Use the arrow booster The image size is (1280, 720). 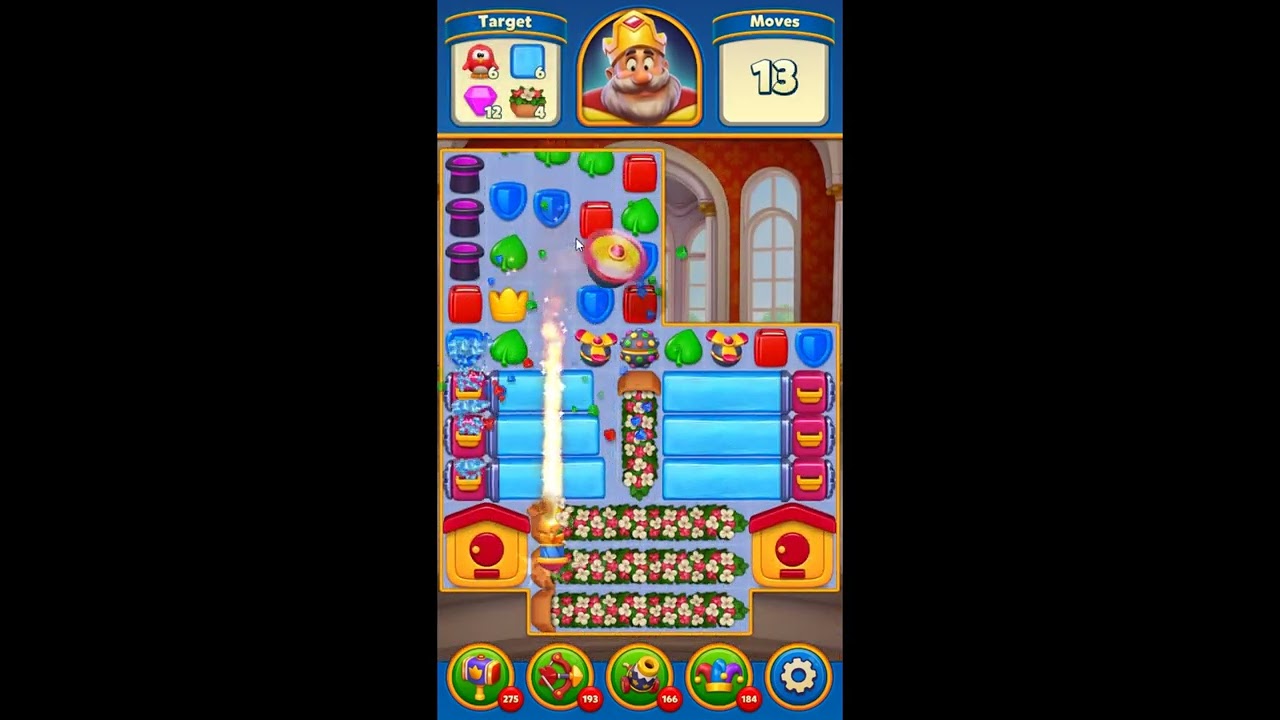click(x=560, y=676)
